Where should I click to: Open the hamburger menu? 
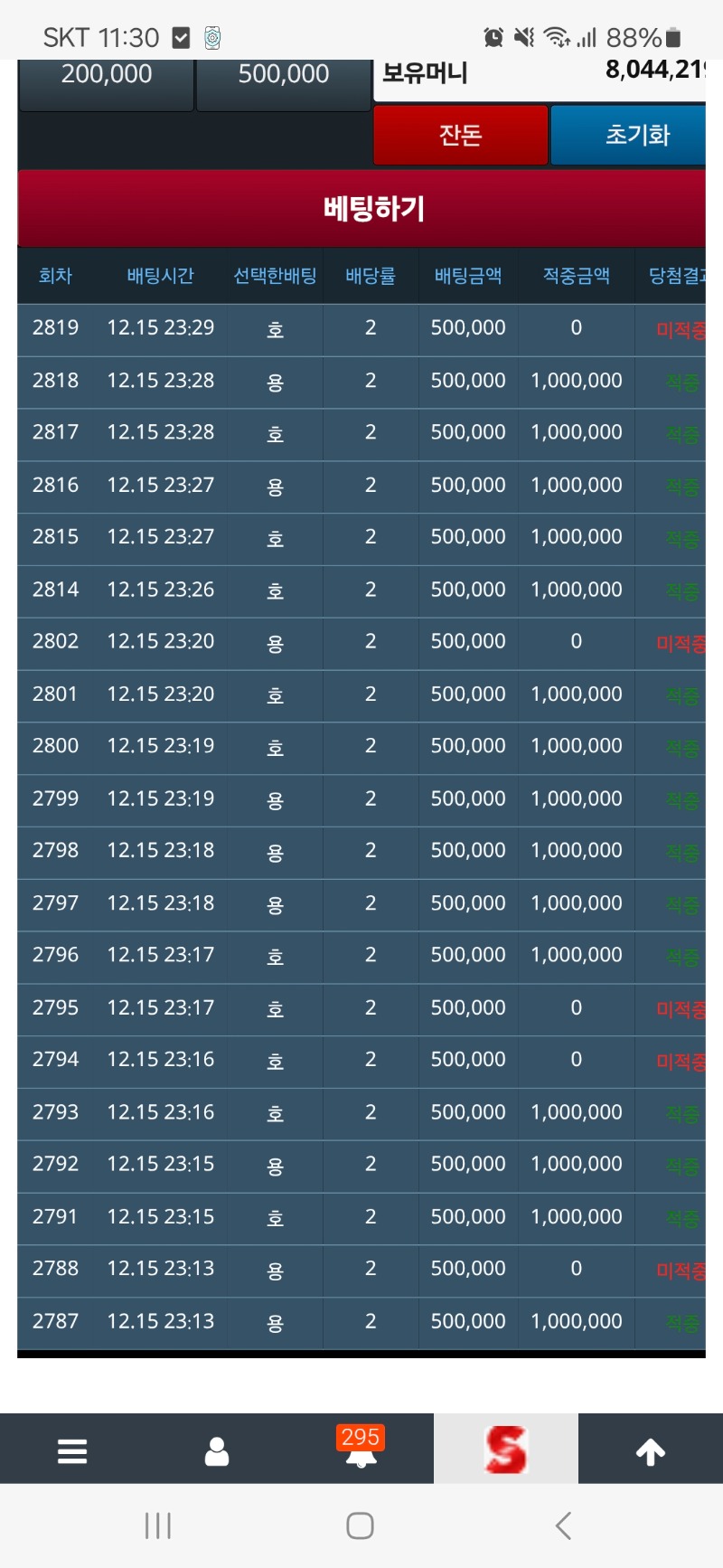[x=72, y=1450]
